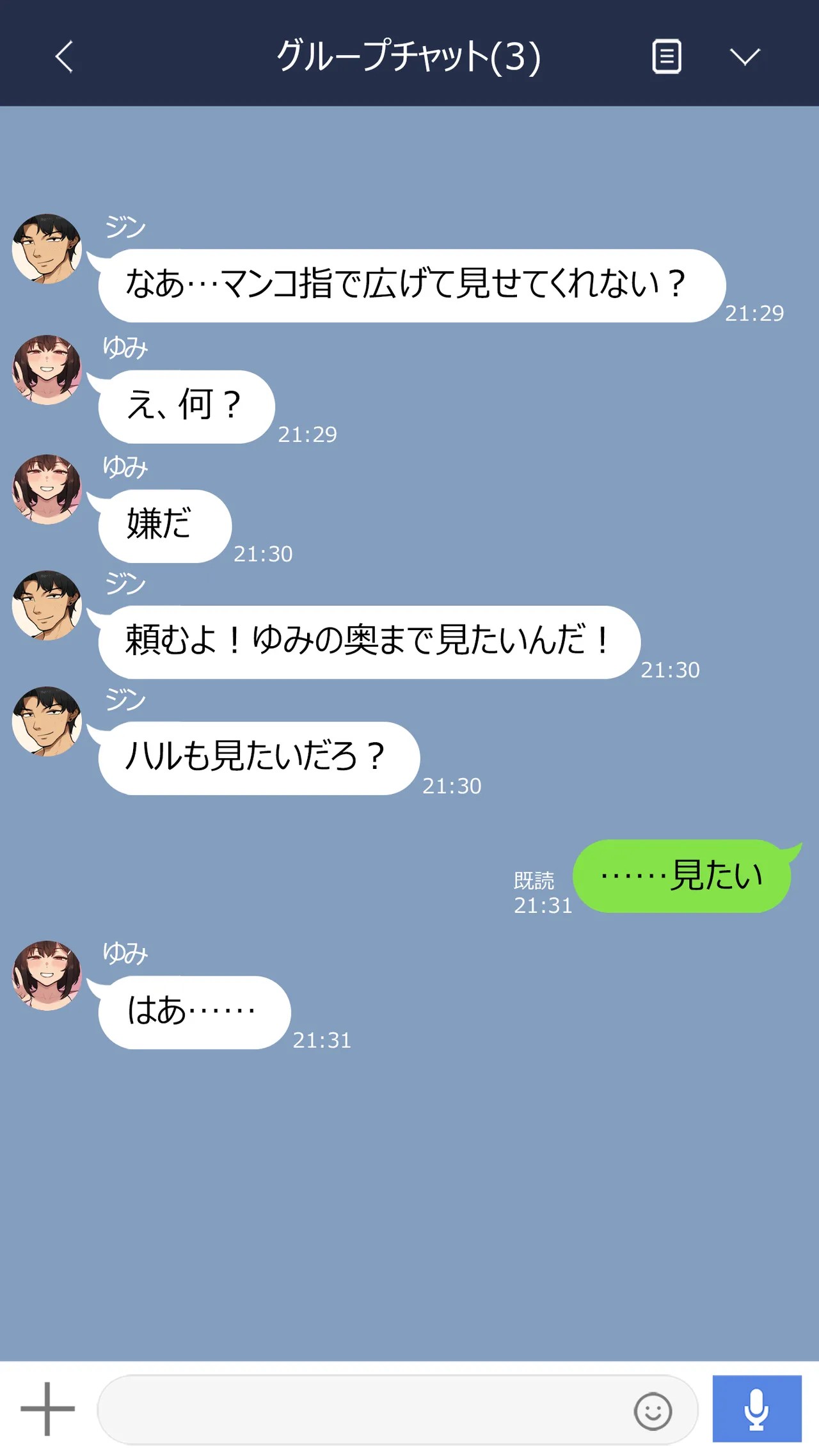Viewport: 819px width, 1456px height.
Task: Open the notes icon in header
Action: tap(667, 56)
